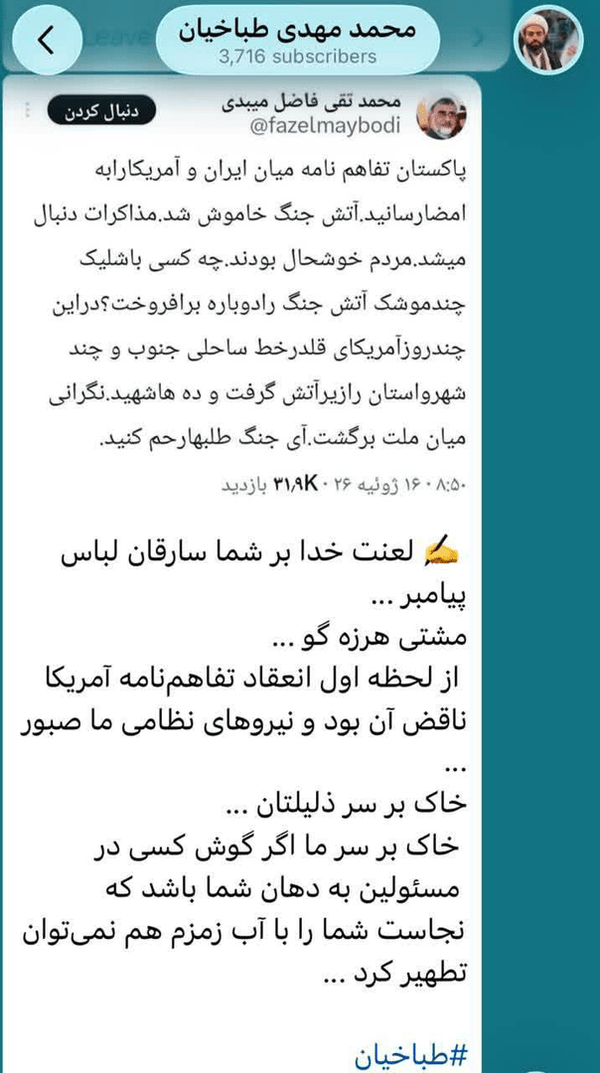Open the محمد مهدی طباخیان channel info header
Image resolution: width=600 pixels, height=1073 pixels.
[297, 41]
